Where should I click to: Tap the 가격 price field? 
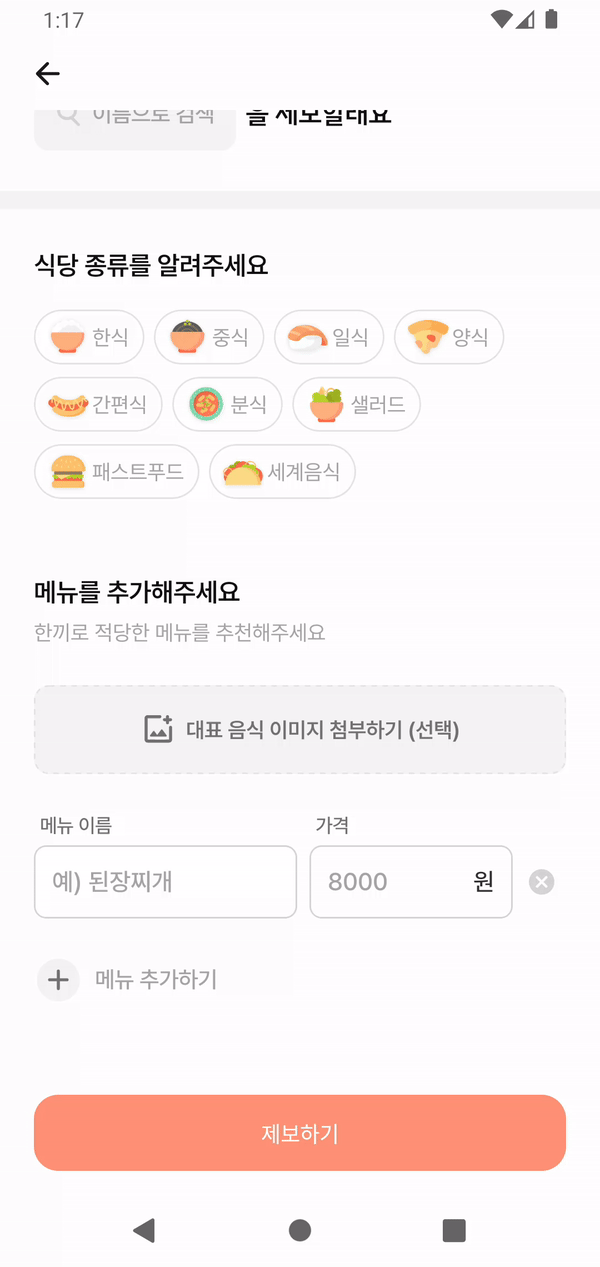[411, 882]
